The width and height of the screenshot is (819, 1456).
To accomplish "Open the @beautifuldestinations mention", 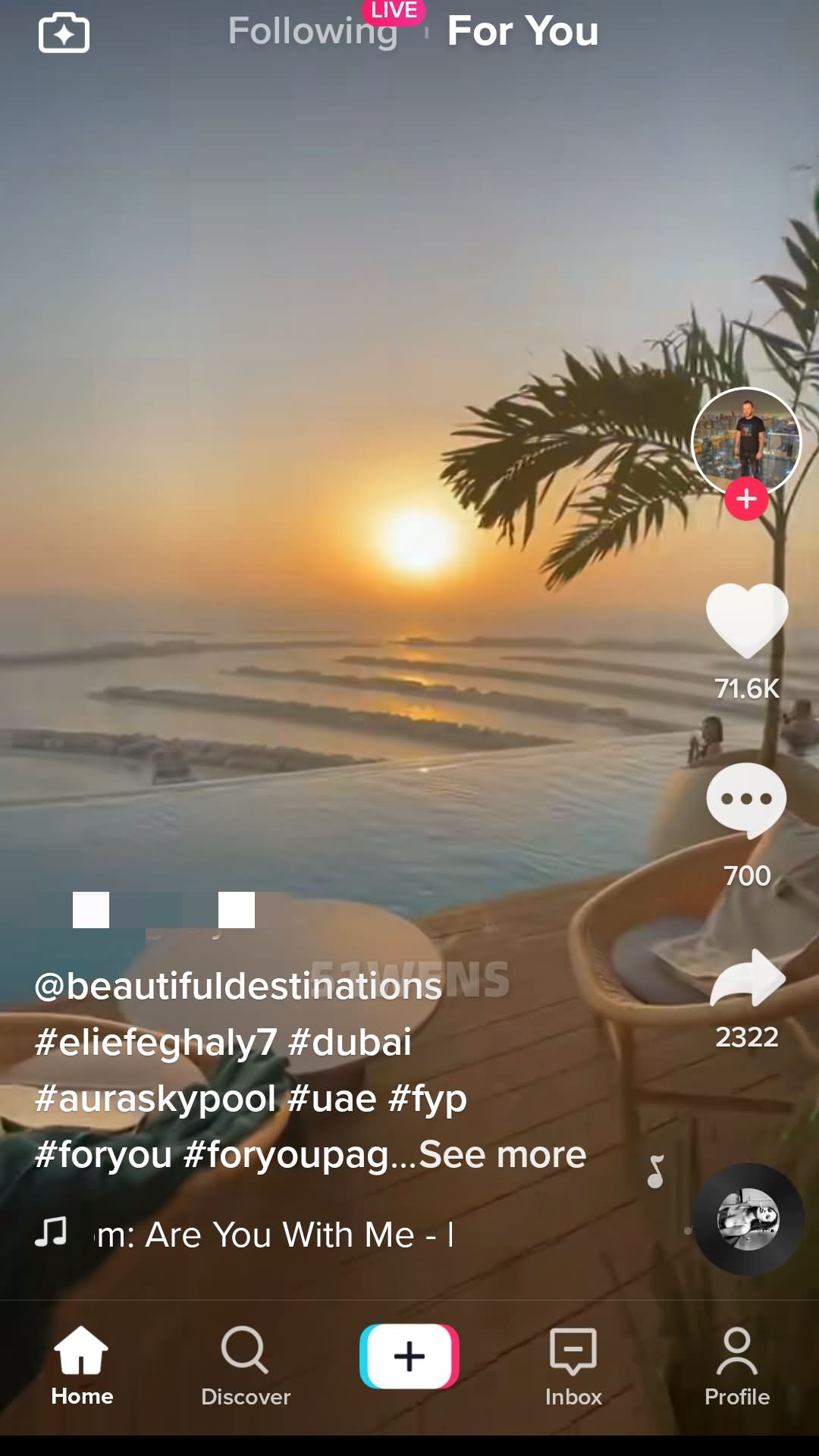I will 238,986.
